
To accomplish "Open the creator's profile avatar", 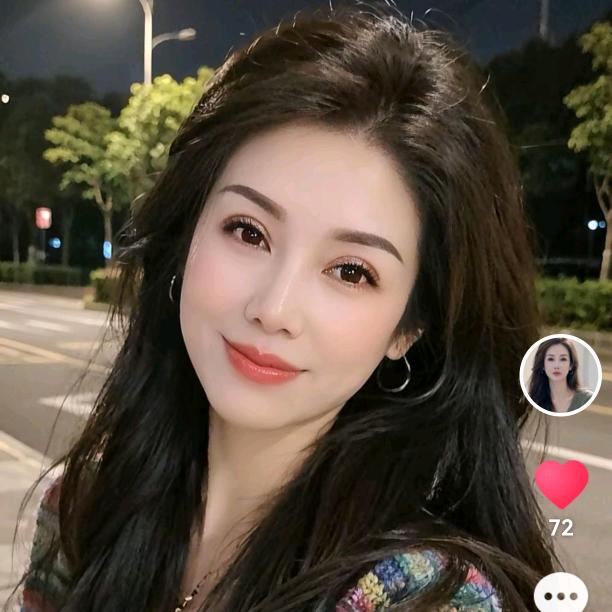I will coord(561,375).
